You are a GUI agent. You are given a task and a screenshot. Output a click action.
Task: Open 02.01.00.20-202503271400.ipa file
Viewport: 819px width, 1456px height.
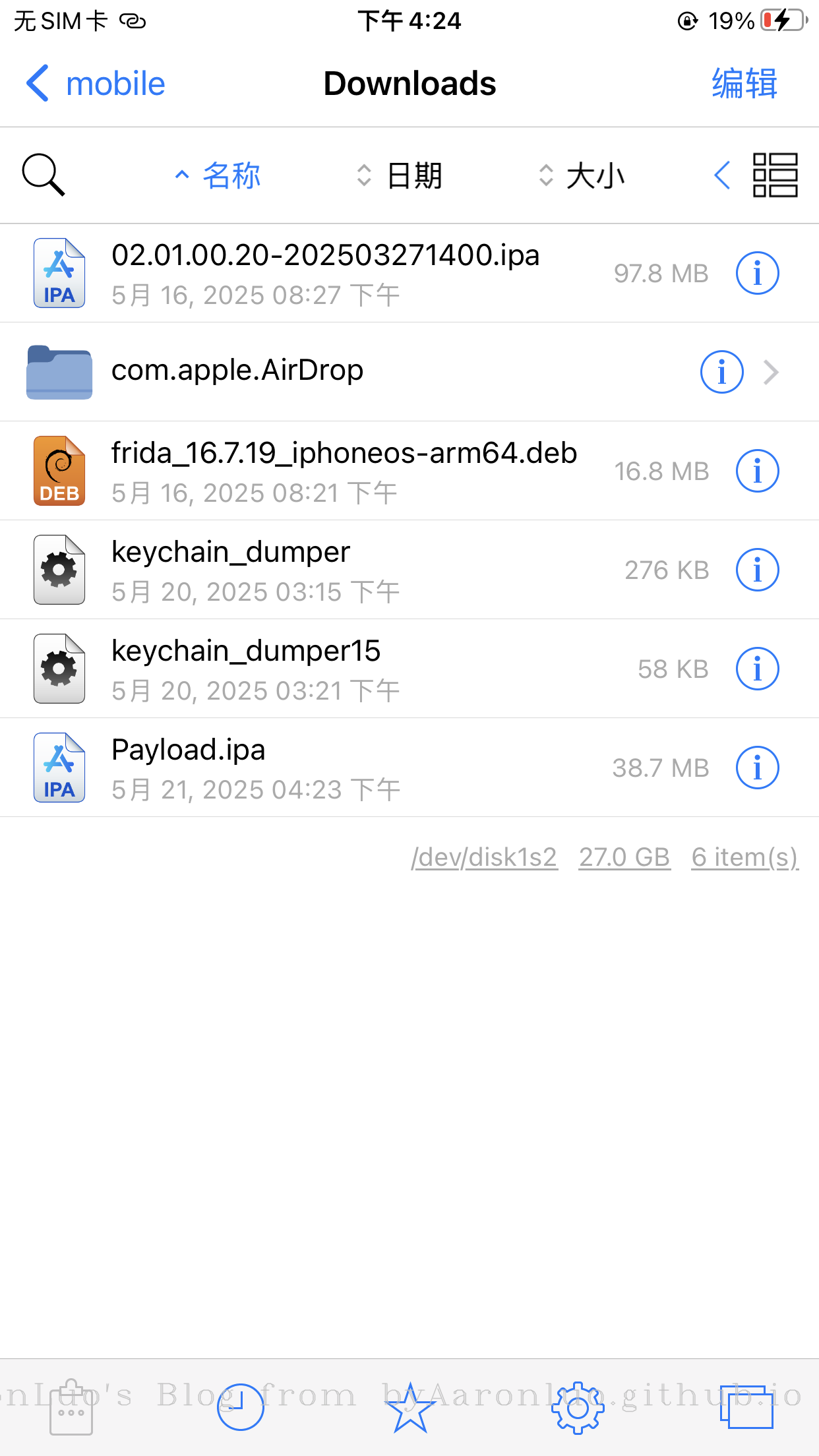point(325,273)
